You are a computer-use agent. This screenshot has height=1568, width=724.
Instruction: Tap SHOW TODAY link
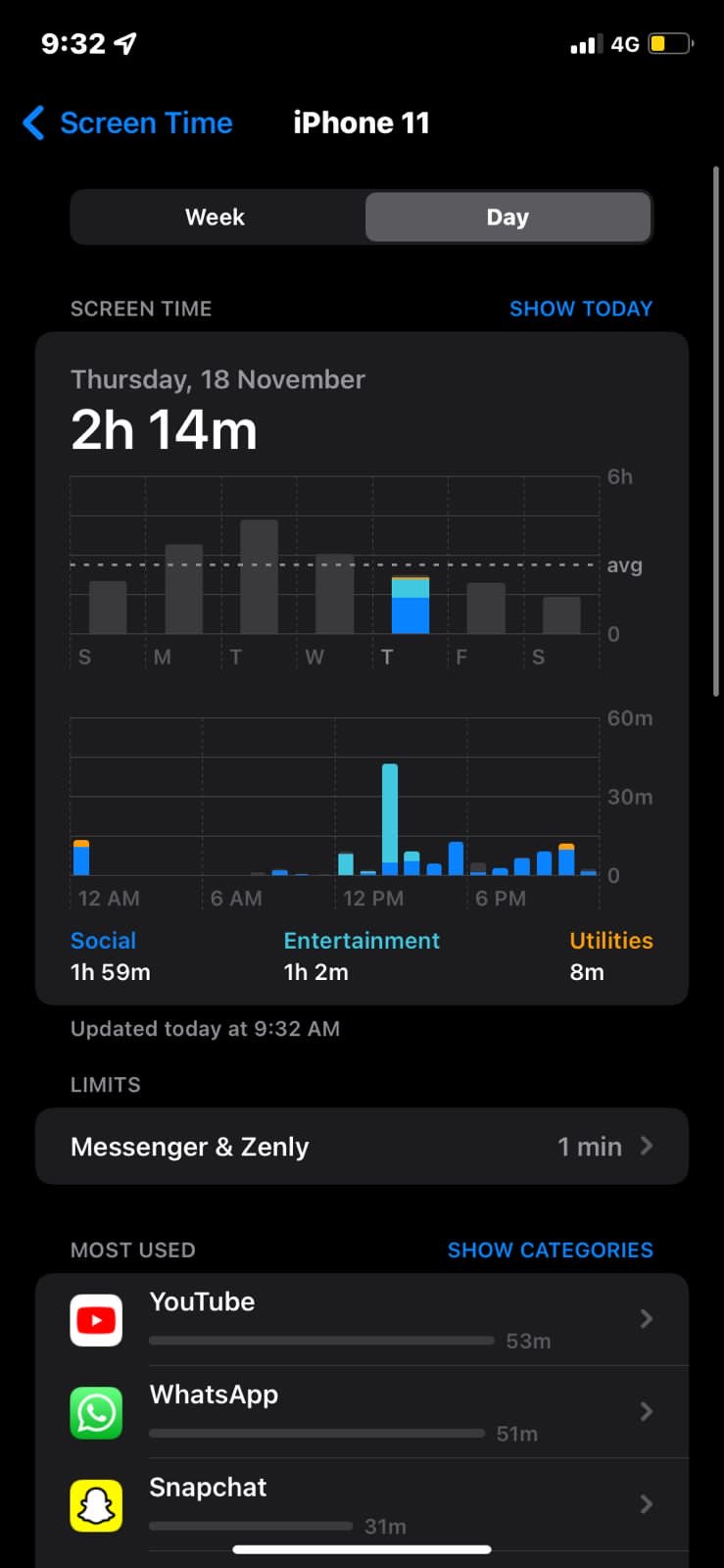580,309
